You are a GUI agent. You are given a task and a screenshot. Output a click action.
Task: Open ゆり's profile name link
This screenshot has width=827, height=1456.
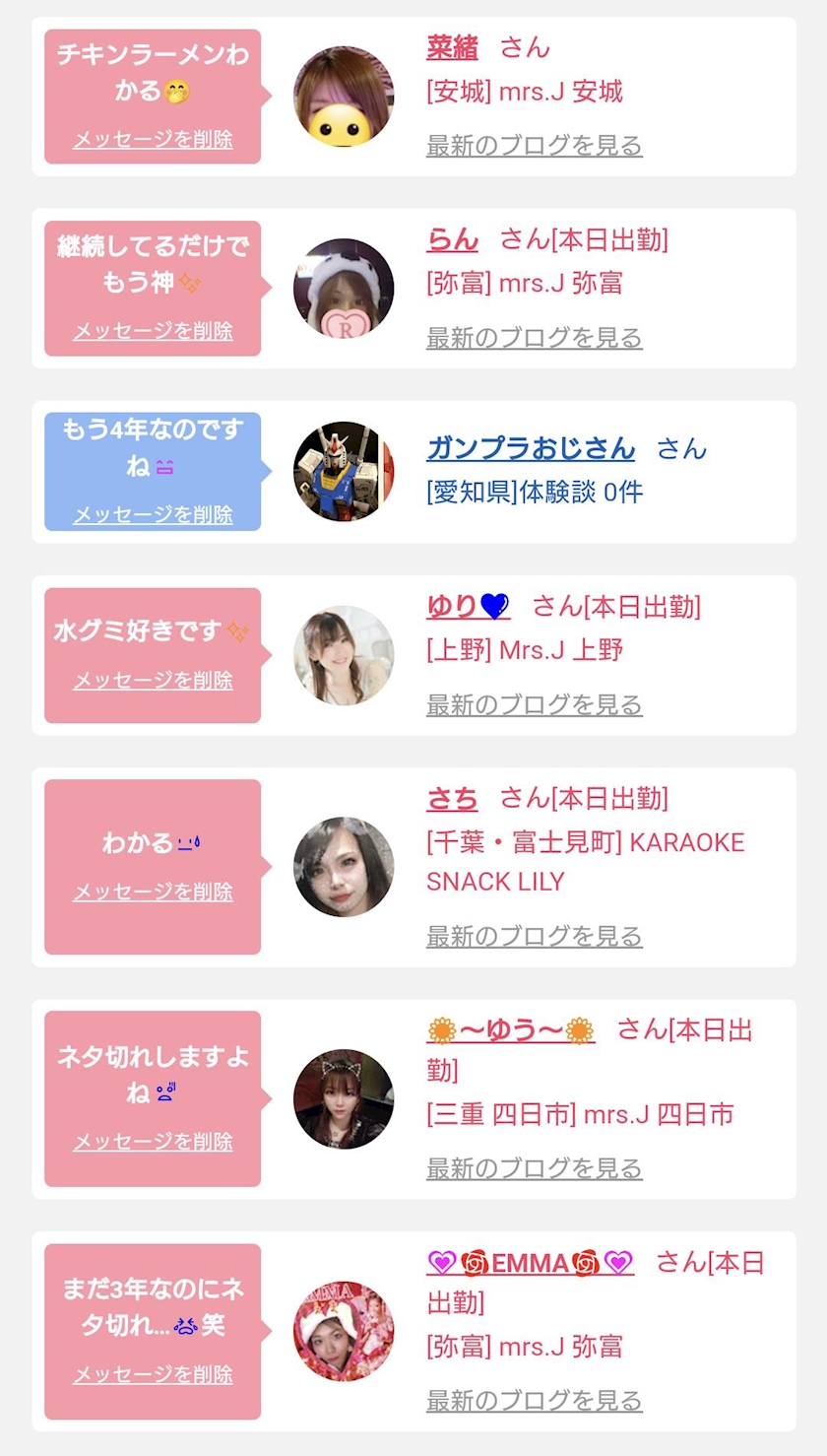(468, 607)
